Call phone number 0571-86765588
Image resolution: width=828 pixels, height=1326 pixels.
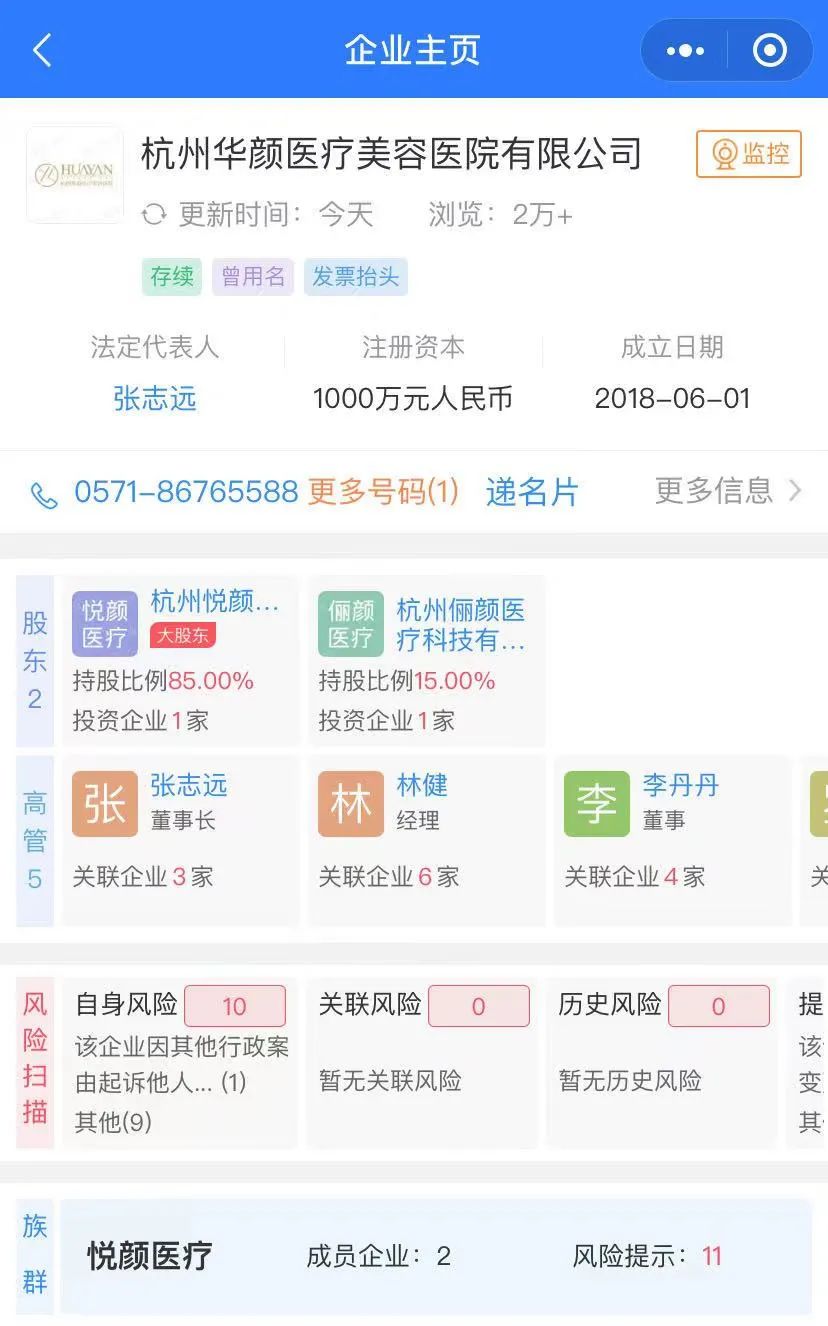[186, 491]
